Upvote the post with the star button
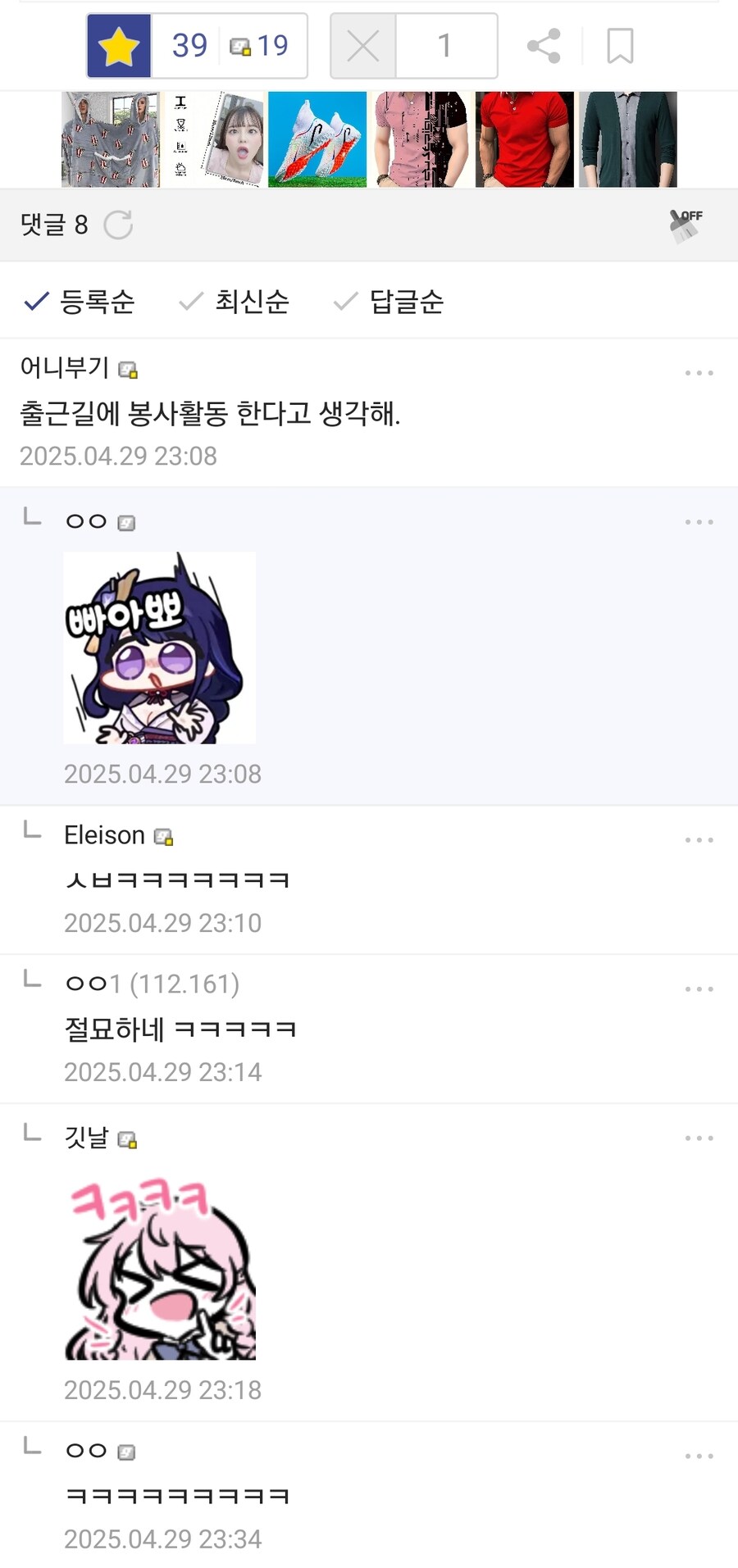 click(119, 46)
